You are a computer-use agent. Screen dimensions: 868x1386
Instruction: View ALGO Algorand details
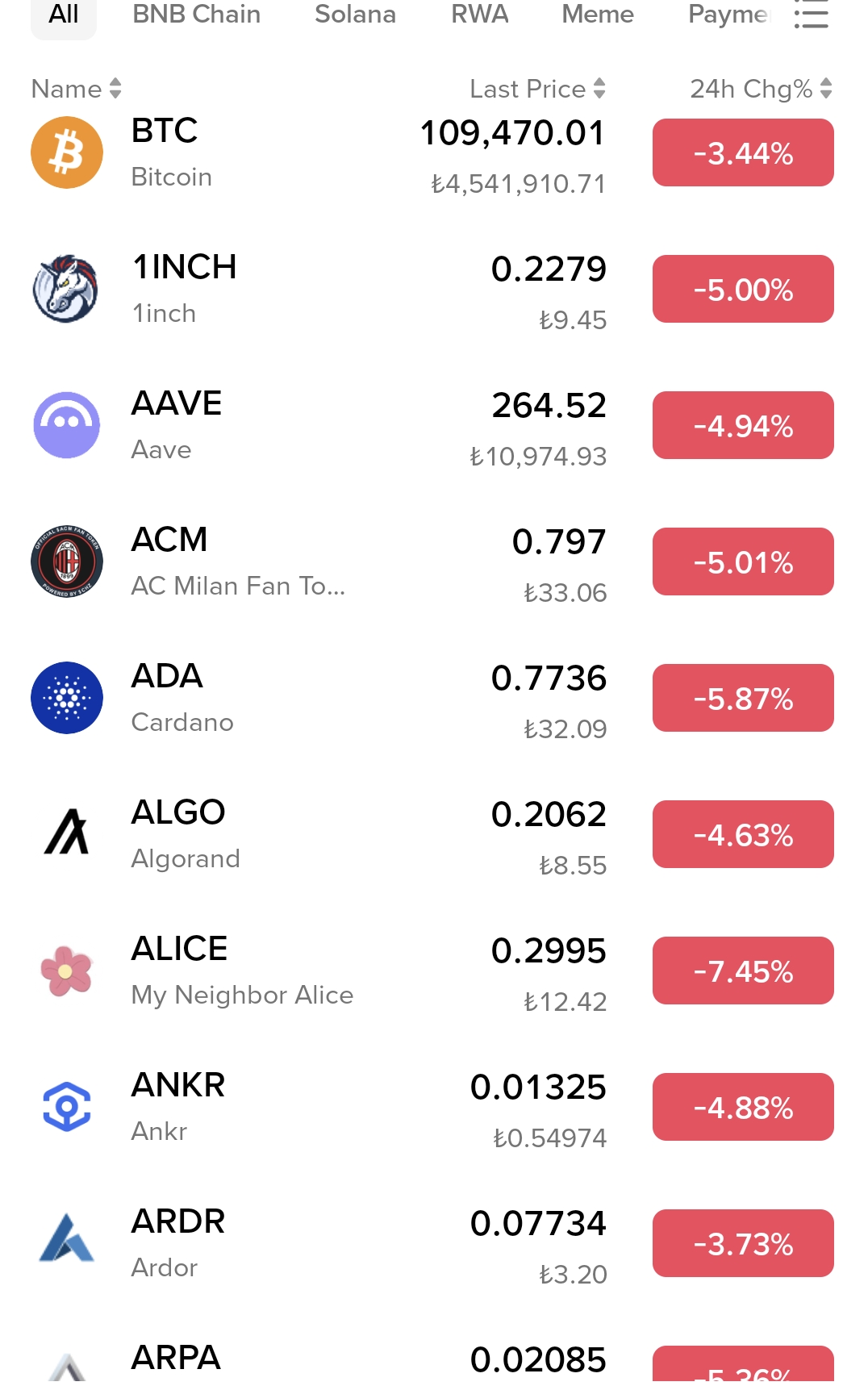(x=323, y=835)
